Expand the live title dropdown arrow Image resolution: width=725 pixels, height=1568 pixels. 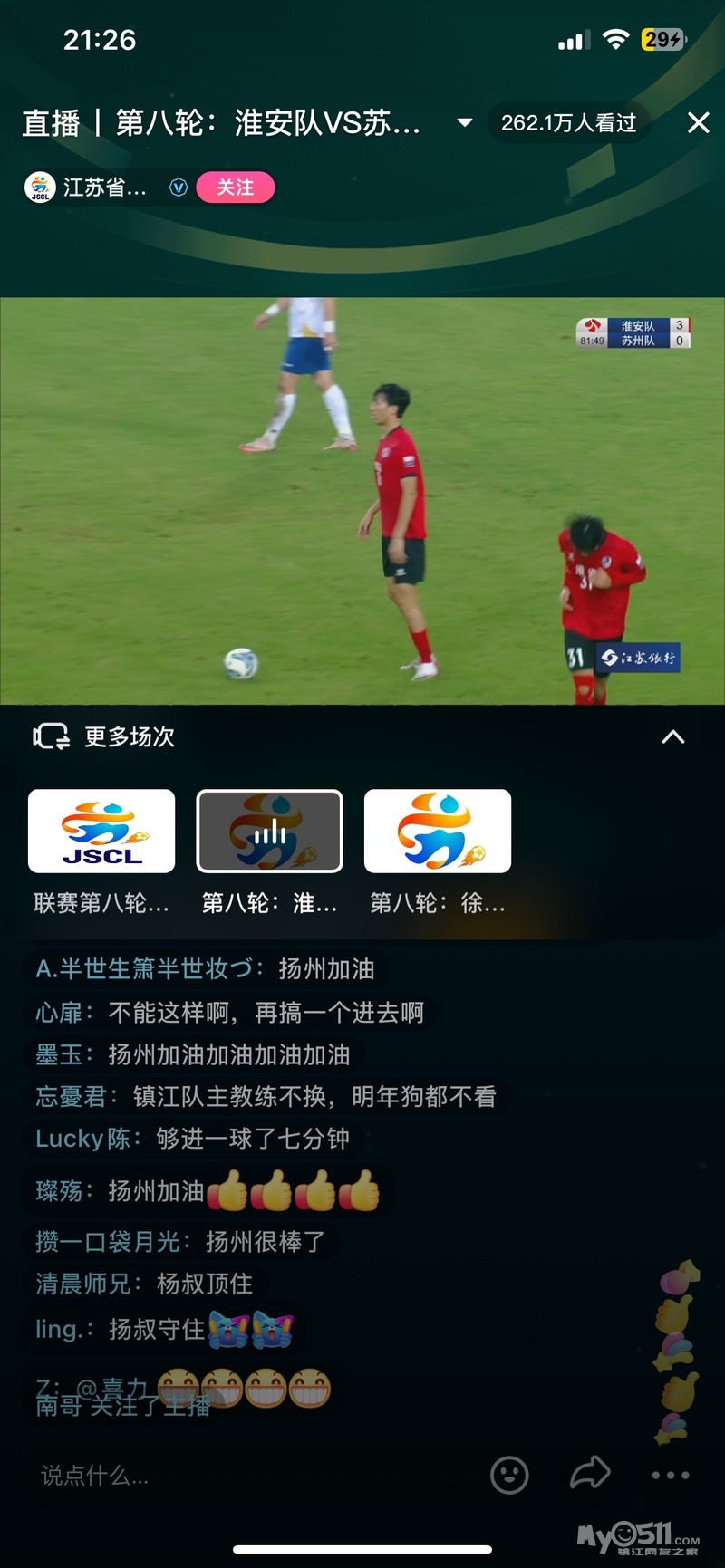click(465, 122)
